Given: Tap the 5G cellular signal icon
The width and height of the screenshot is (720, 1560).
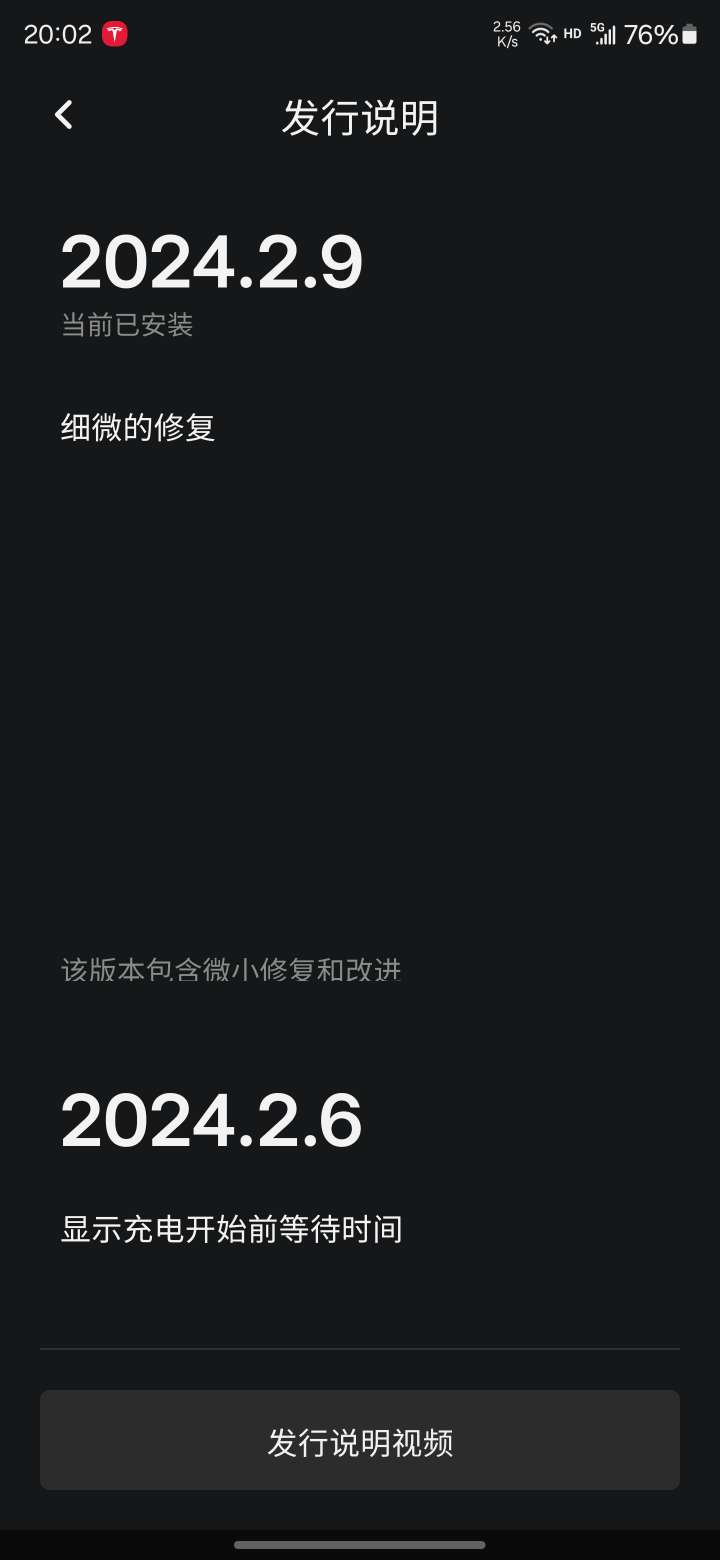Looking at the screenshot, I should coord(603,33).
